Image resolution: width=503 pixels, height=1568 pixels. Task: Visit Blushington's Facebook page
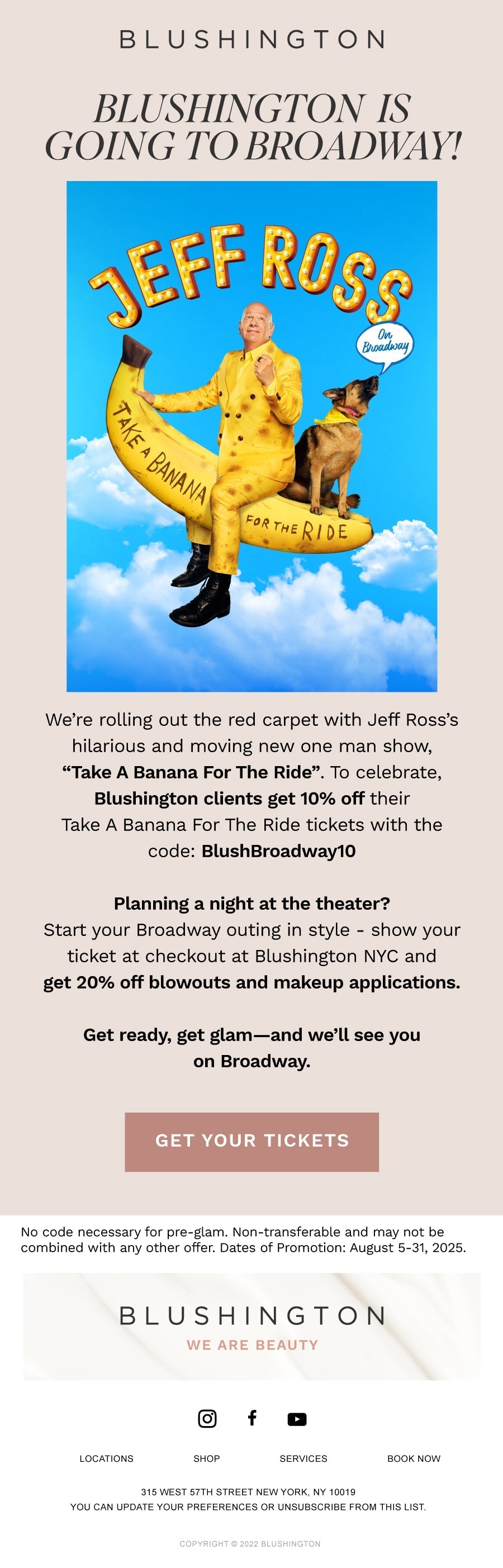pyautogui.click(x=252, y=1418)
